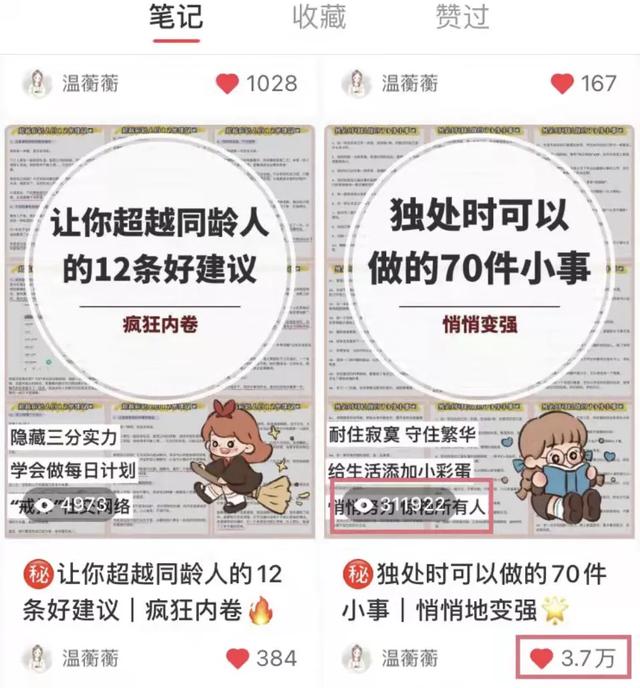Switch to the 笔记 tab
640x688 pixels.
pyautogui.click(x=174, y=17)
